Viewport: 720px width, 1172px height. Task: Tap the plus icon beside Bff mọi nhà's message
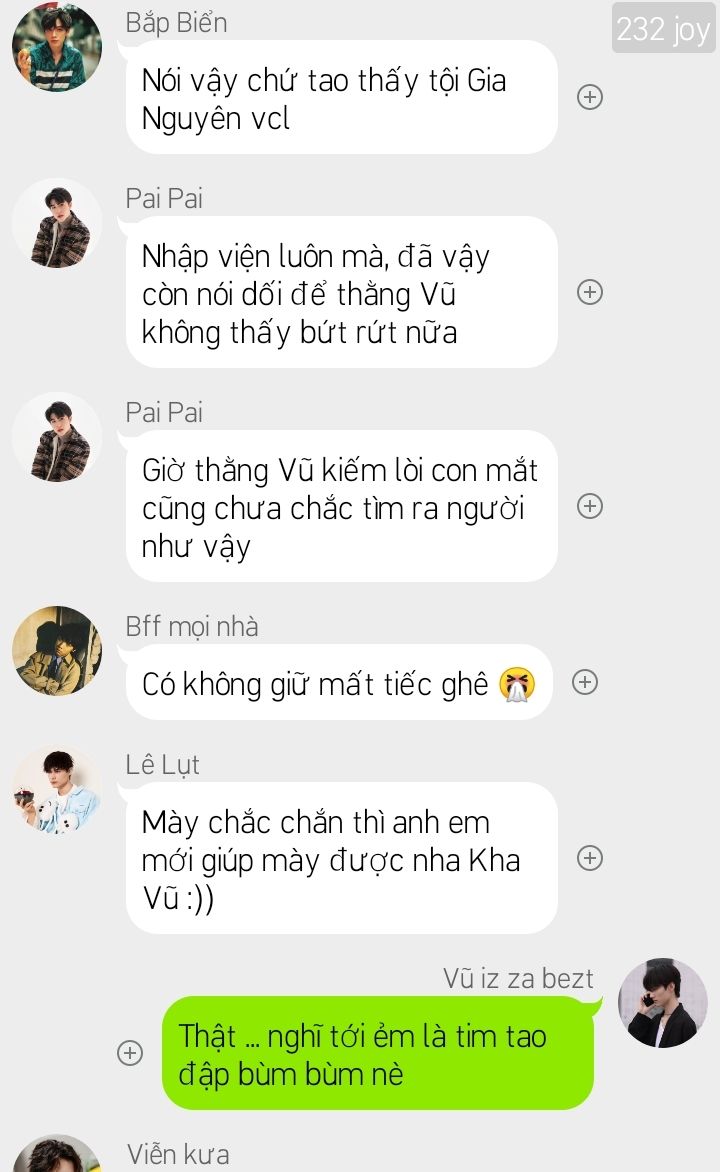tap(585, 682)
